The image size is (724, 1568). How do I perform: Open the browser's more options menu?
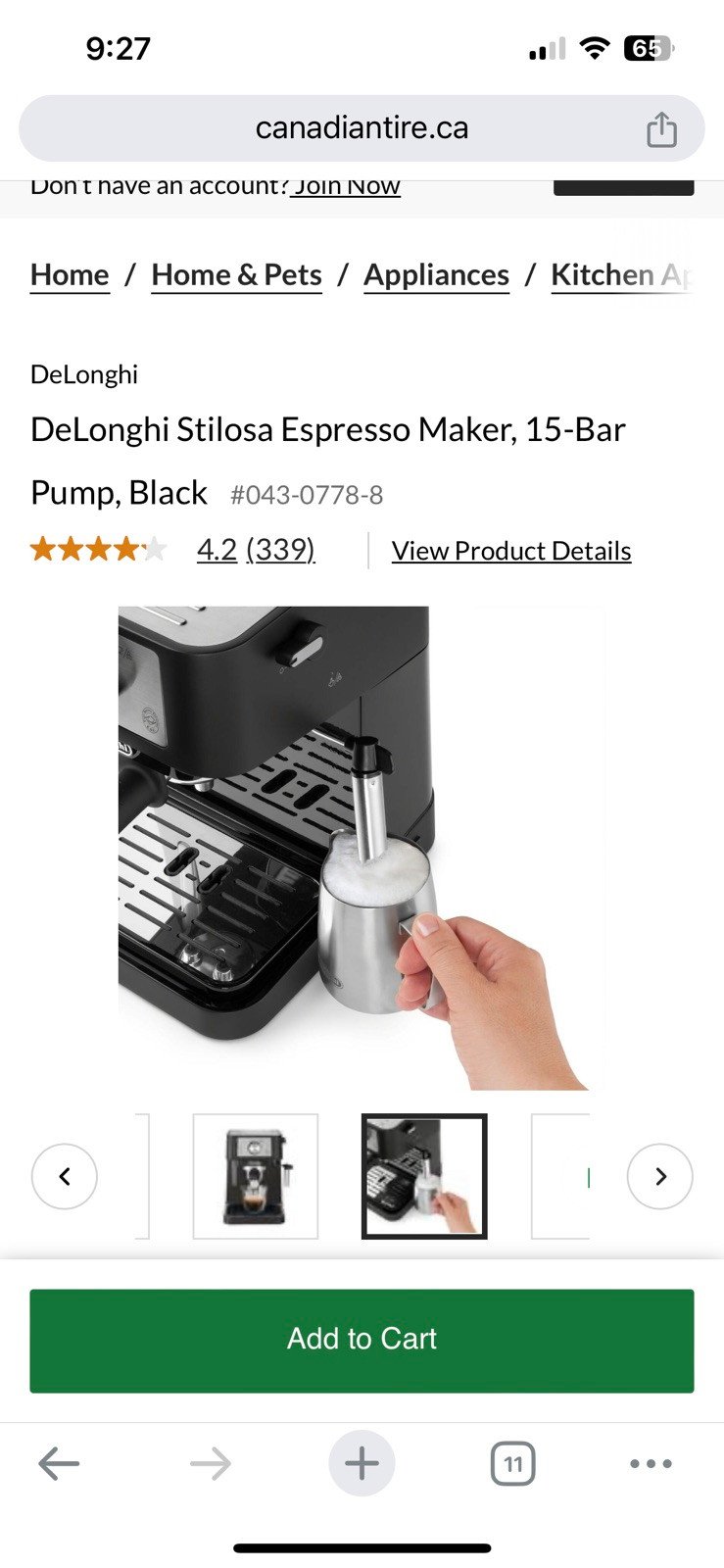(651, 1464)
